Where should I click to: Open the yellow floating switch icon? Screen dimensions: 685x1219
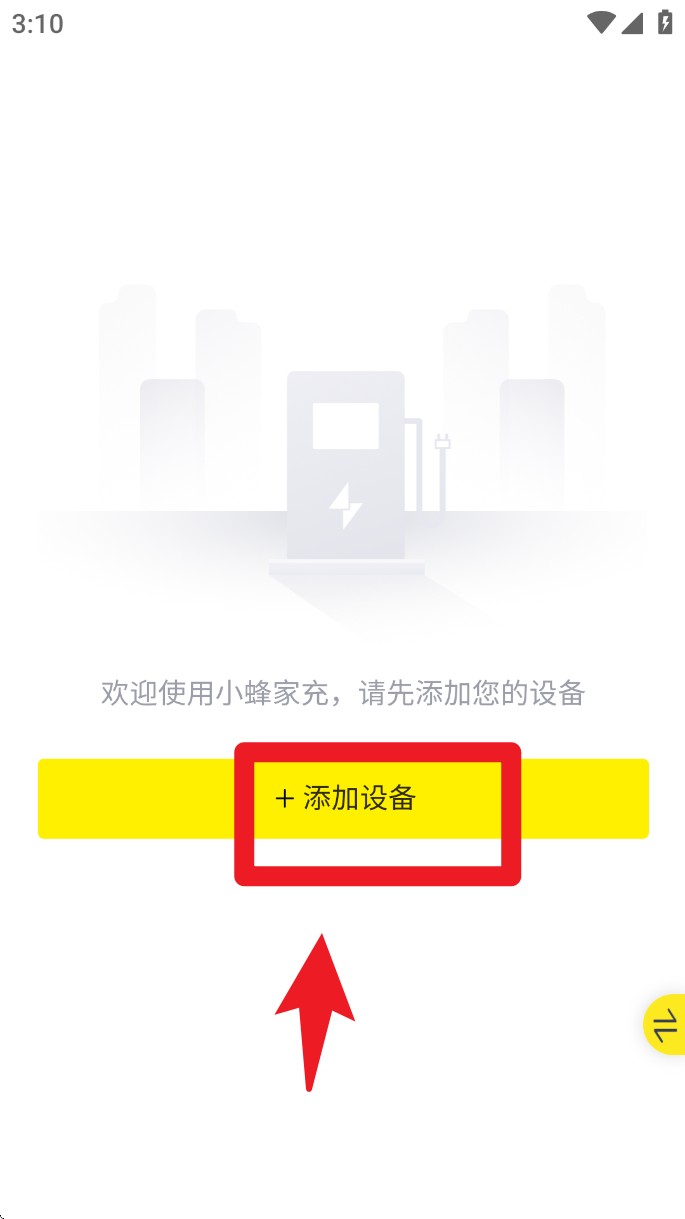(x=665, y=1025)
